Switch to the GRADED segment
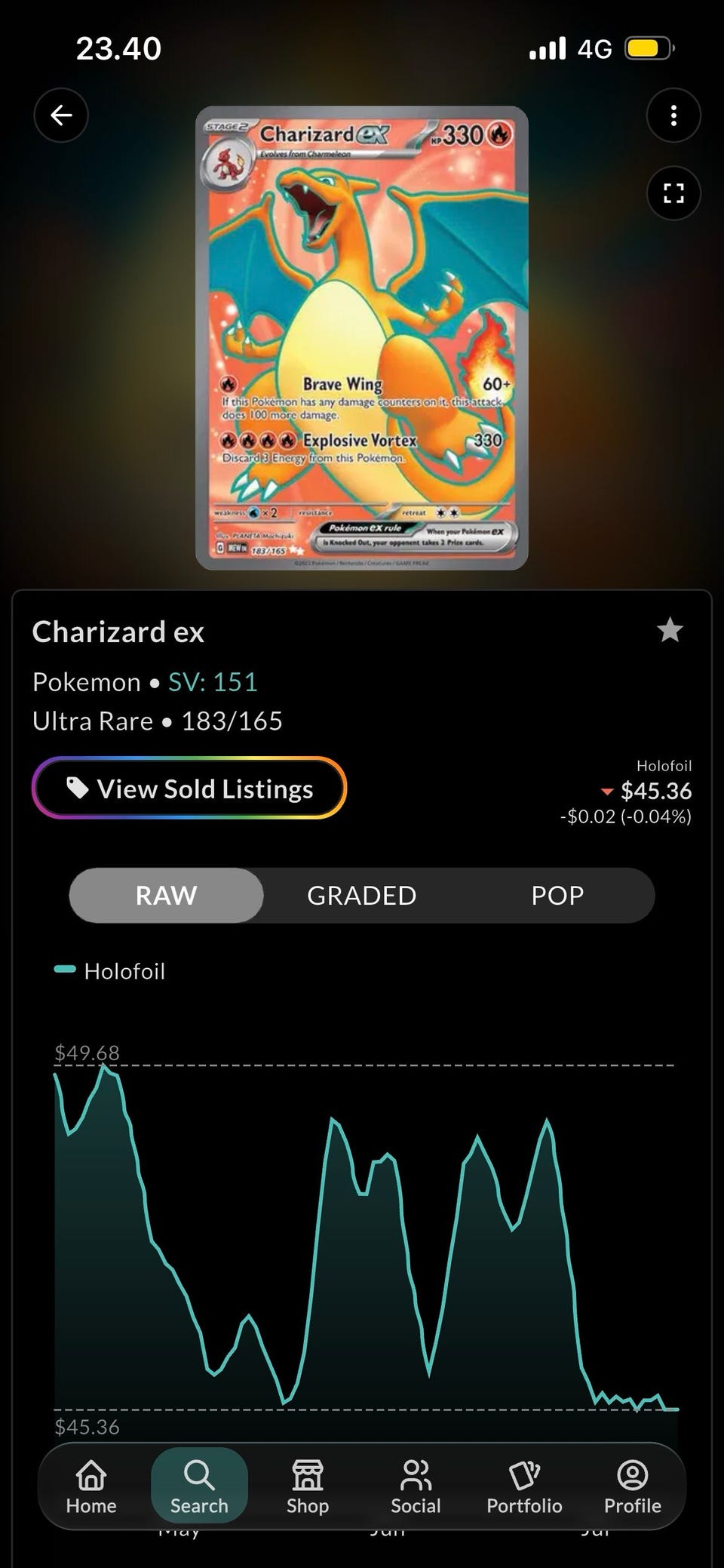724x1568 pixels. coord(362,895)
